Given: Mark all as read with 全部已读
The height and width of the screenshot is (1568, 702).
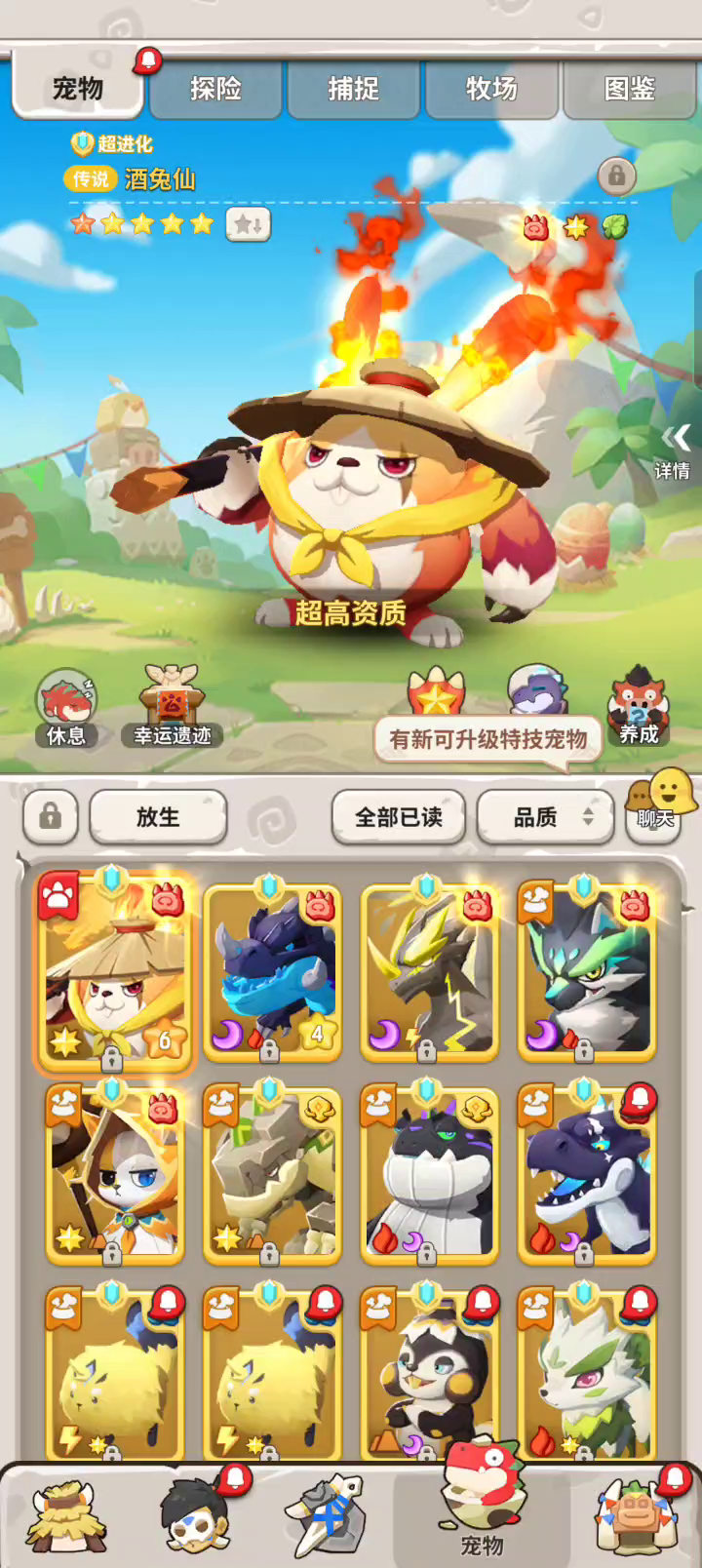Looking at the screenshot, I should coord(399,817).
